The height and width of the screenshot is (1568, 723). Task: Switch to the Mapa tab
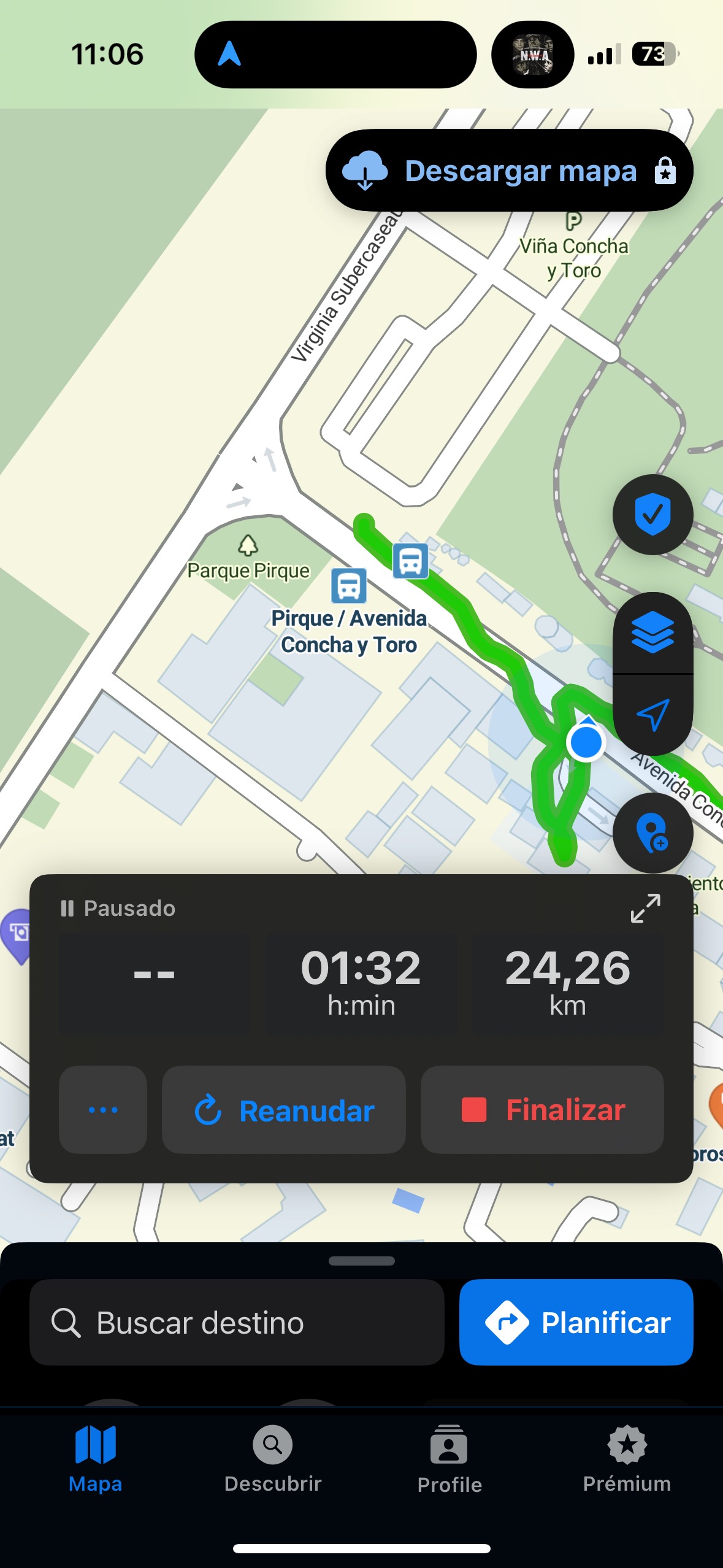(95, 1459)
